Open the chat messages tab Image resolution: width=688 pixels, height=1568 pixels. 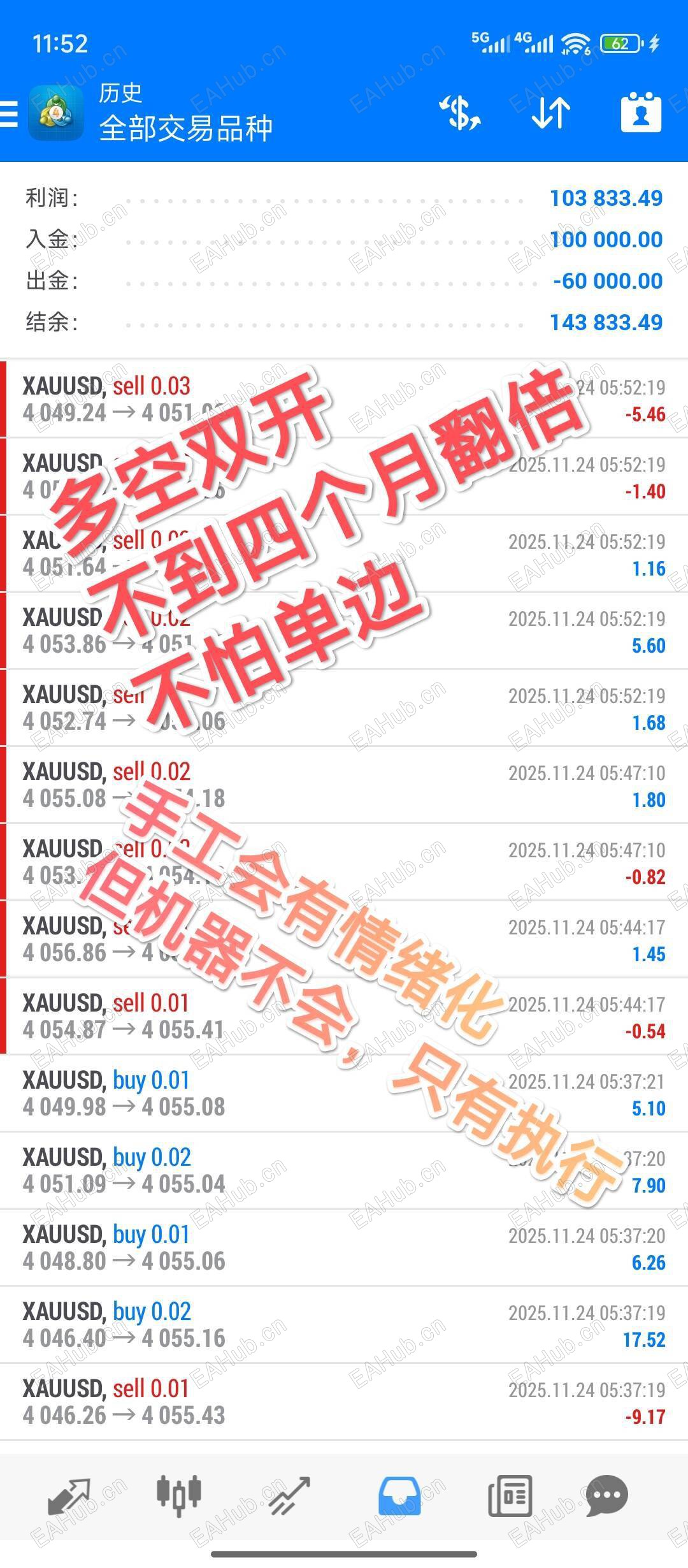pos(606,1495)
